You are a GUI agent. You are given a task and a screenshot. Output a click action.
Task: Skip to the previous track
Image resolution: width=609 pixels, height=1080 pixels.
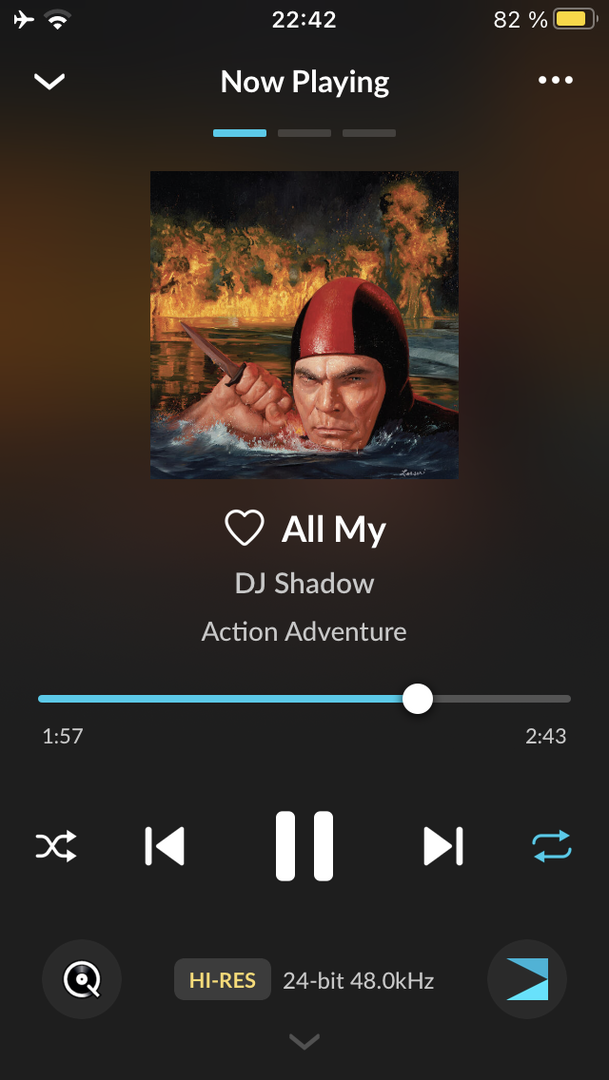point(165,846)
